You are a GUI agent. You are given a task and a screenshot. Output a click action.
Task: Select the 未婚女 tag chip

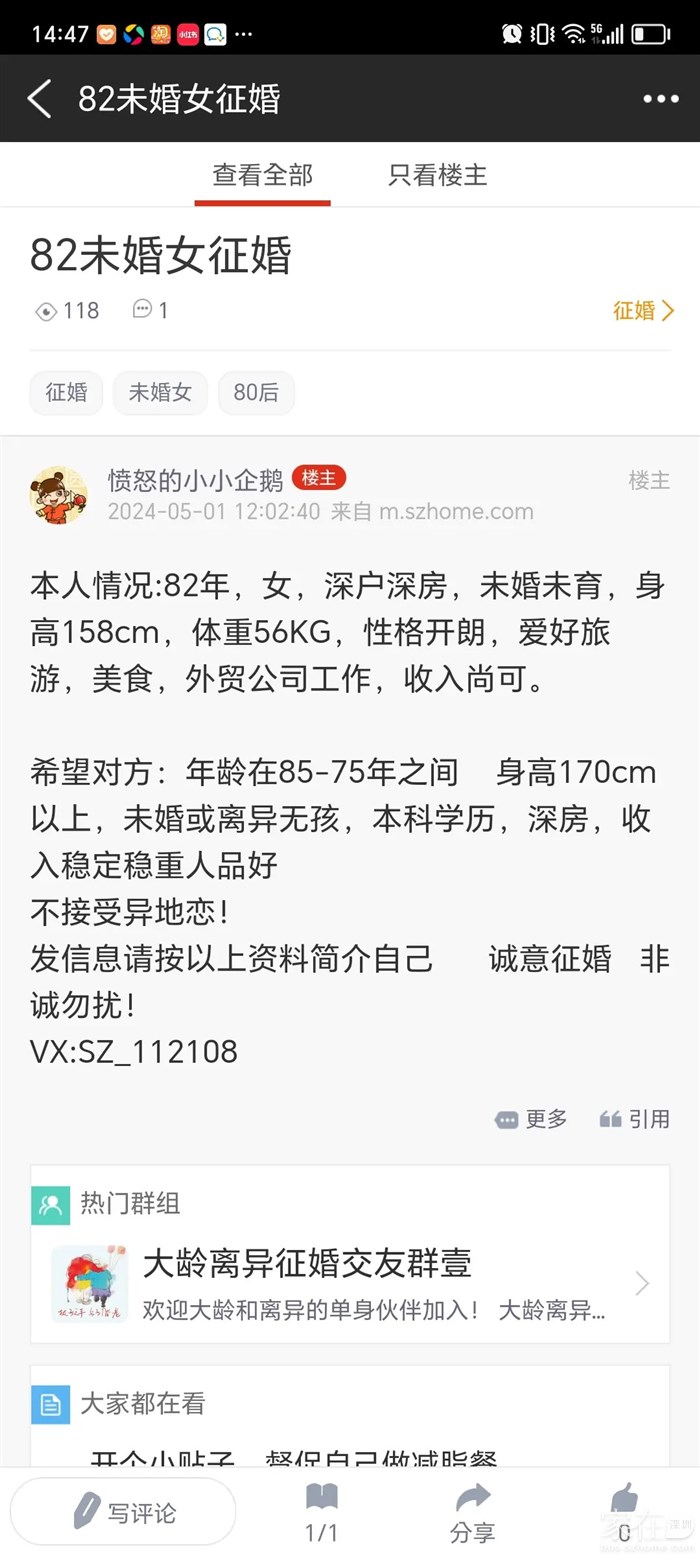pos(160,392)
